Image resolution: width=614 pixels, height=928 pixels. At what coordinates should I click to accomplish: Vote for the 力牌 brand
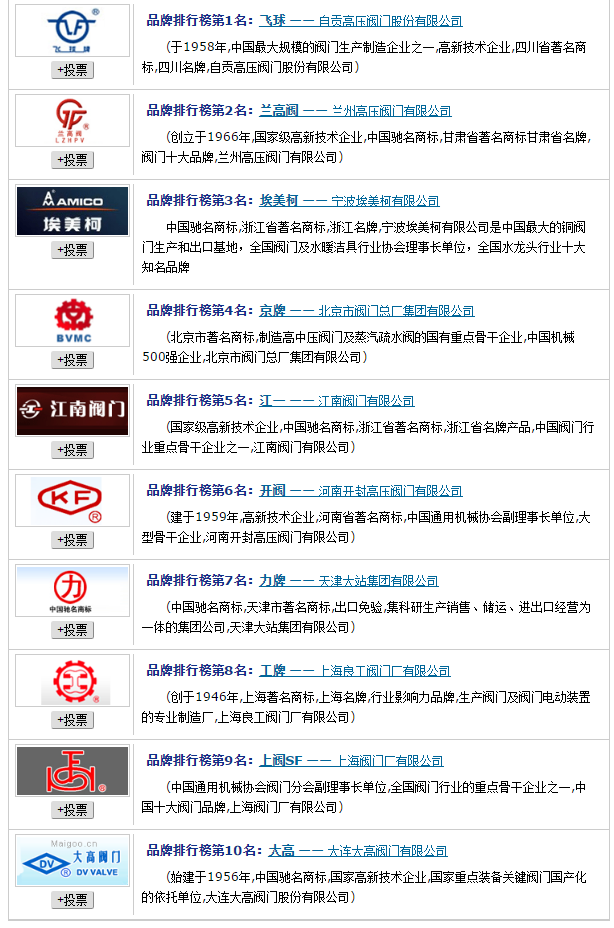72,630
